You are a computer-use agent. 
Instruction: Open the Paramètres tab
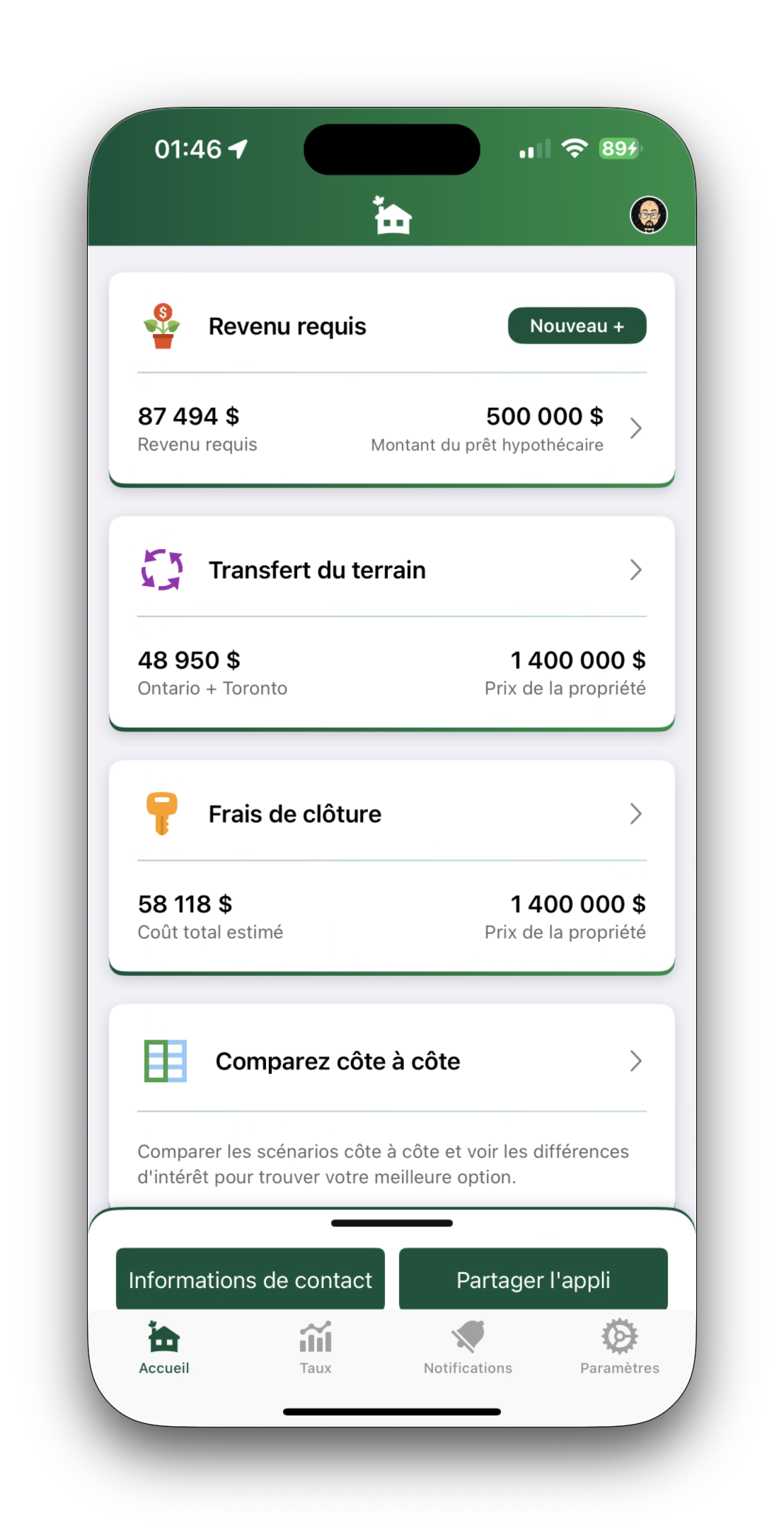(x=620, y=1347)
